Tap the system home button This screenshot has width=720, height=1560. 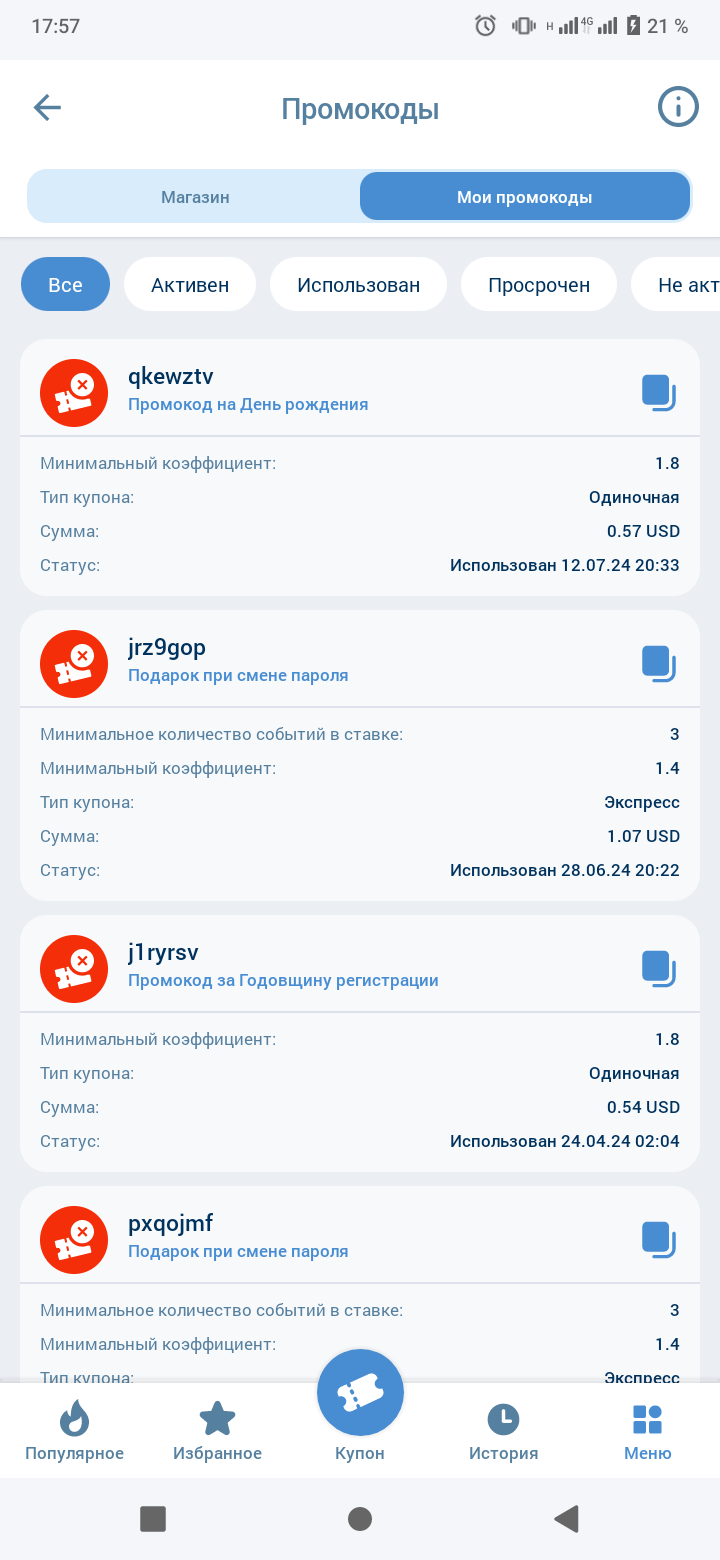point(360,1519)
